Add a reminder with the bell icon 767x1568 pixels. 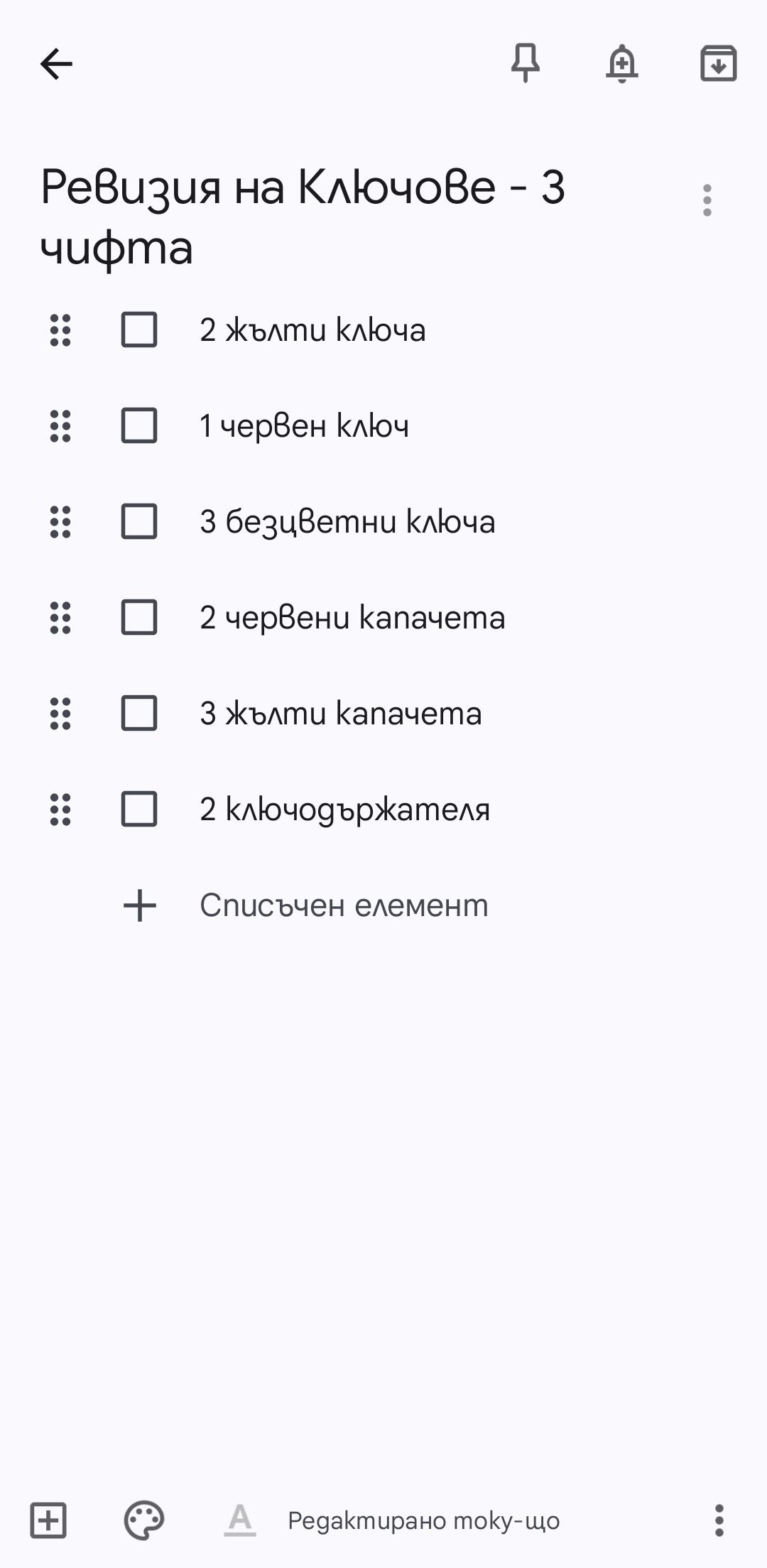(x=622, y=63)
